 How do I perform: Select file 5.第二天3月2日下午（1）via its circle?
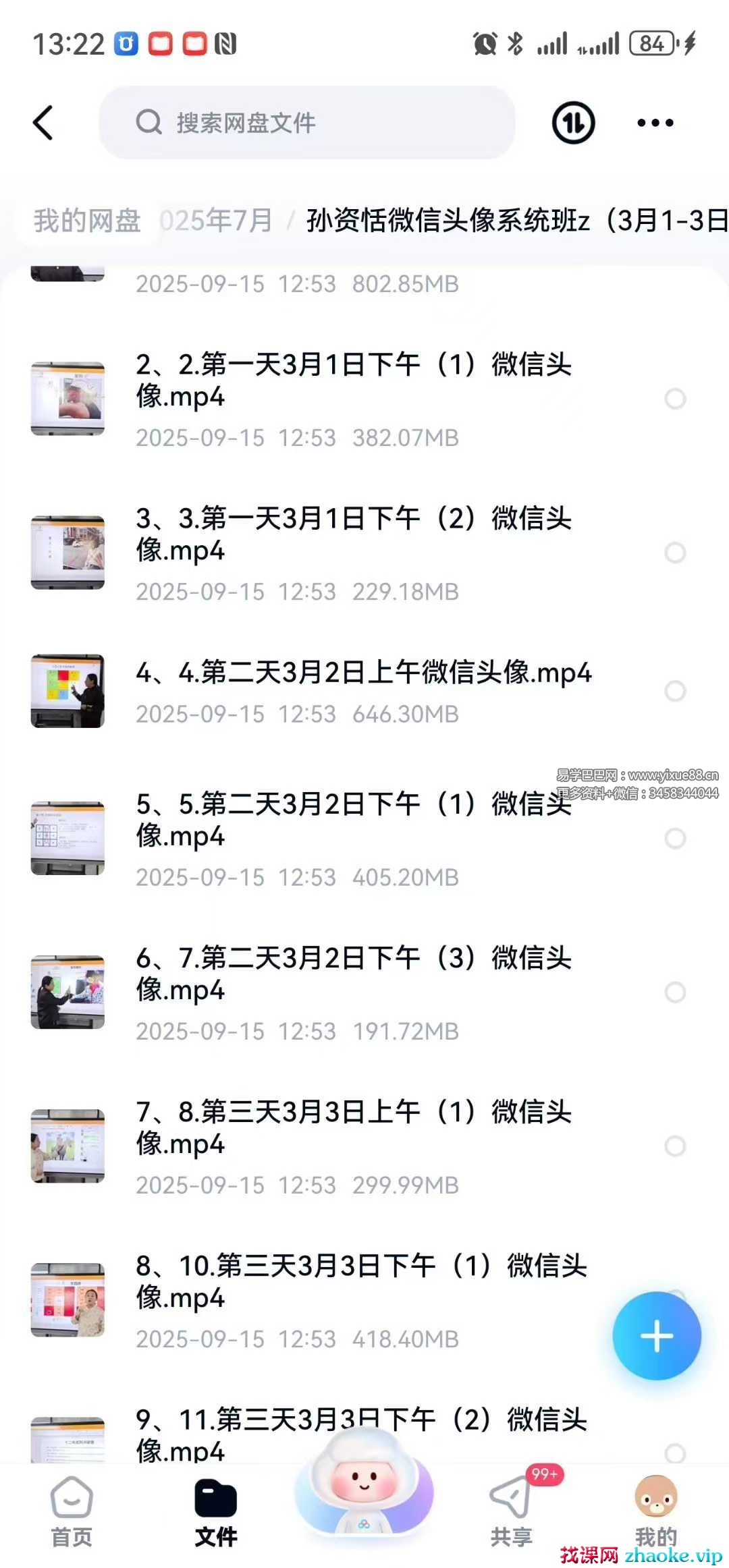tap(675, 838)
